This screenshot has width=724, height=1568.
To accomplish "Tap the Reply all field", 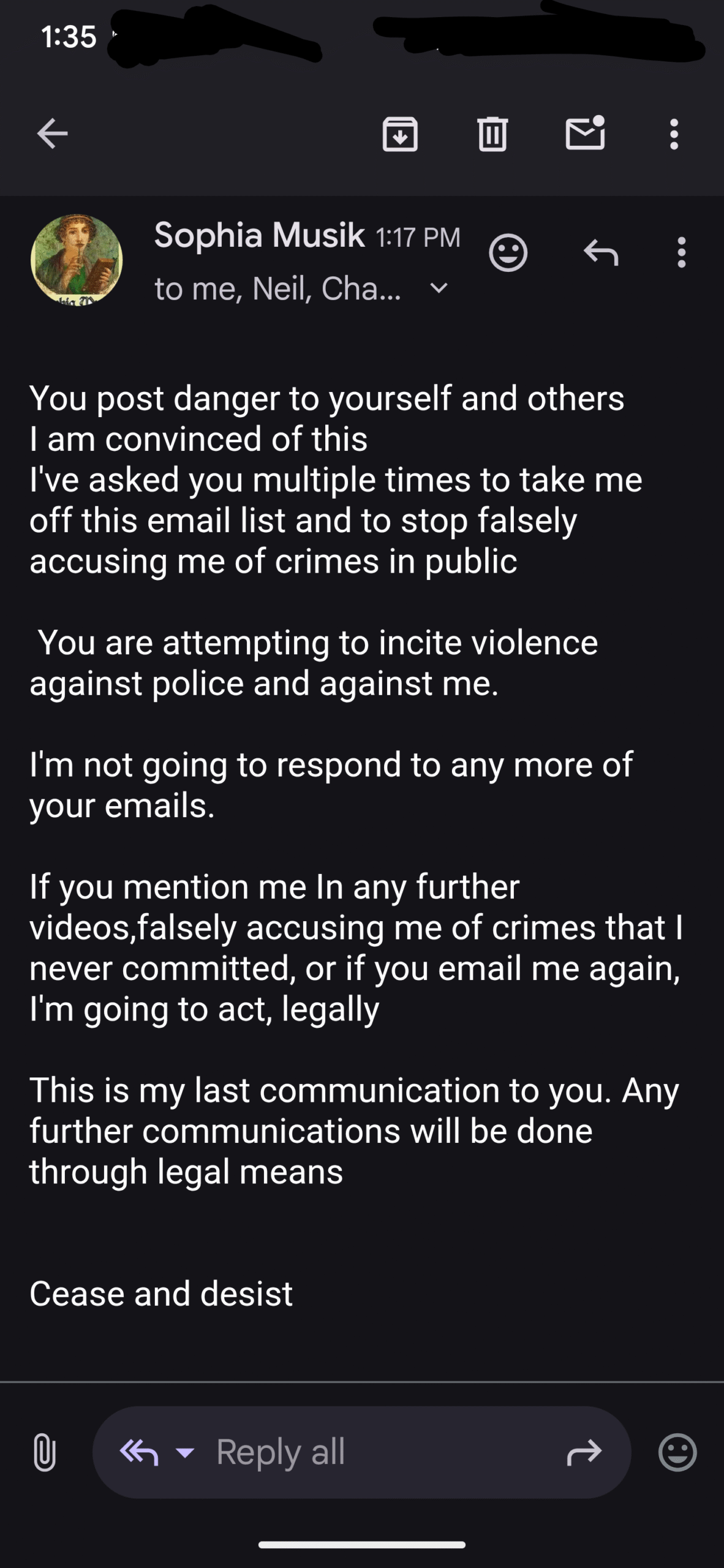I will [361, 1452].
